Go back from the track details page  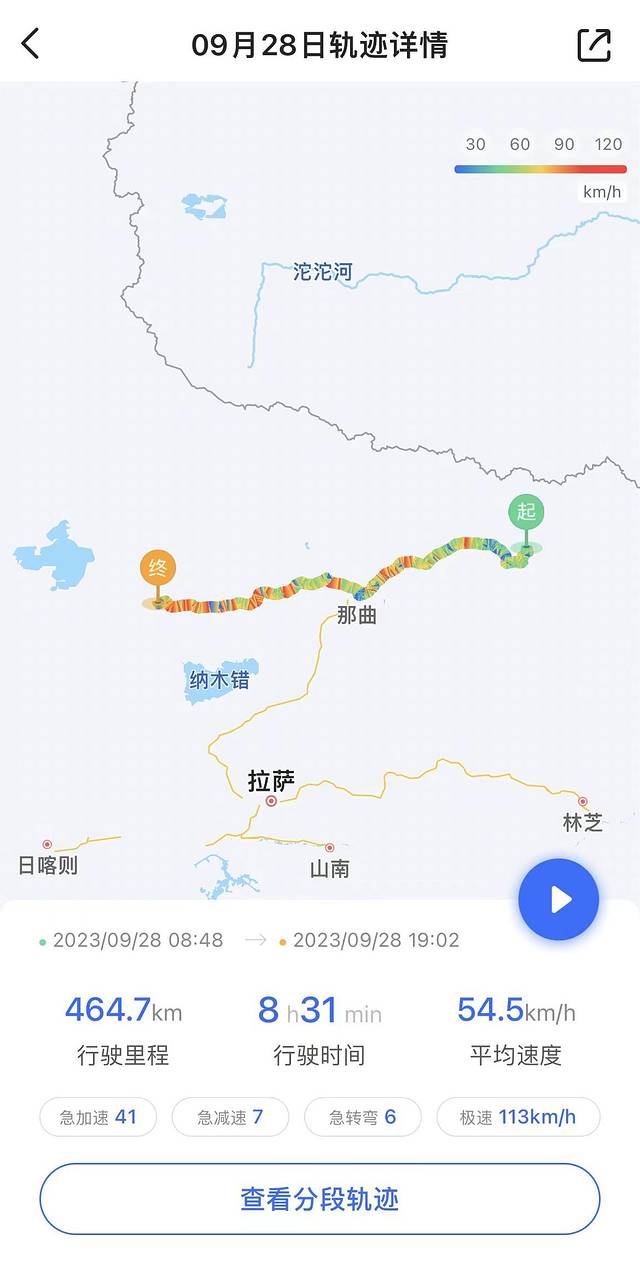click(x=31, y=44)
